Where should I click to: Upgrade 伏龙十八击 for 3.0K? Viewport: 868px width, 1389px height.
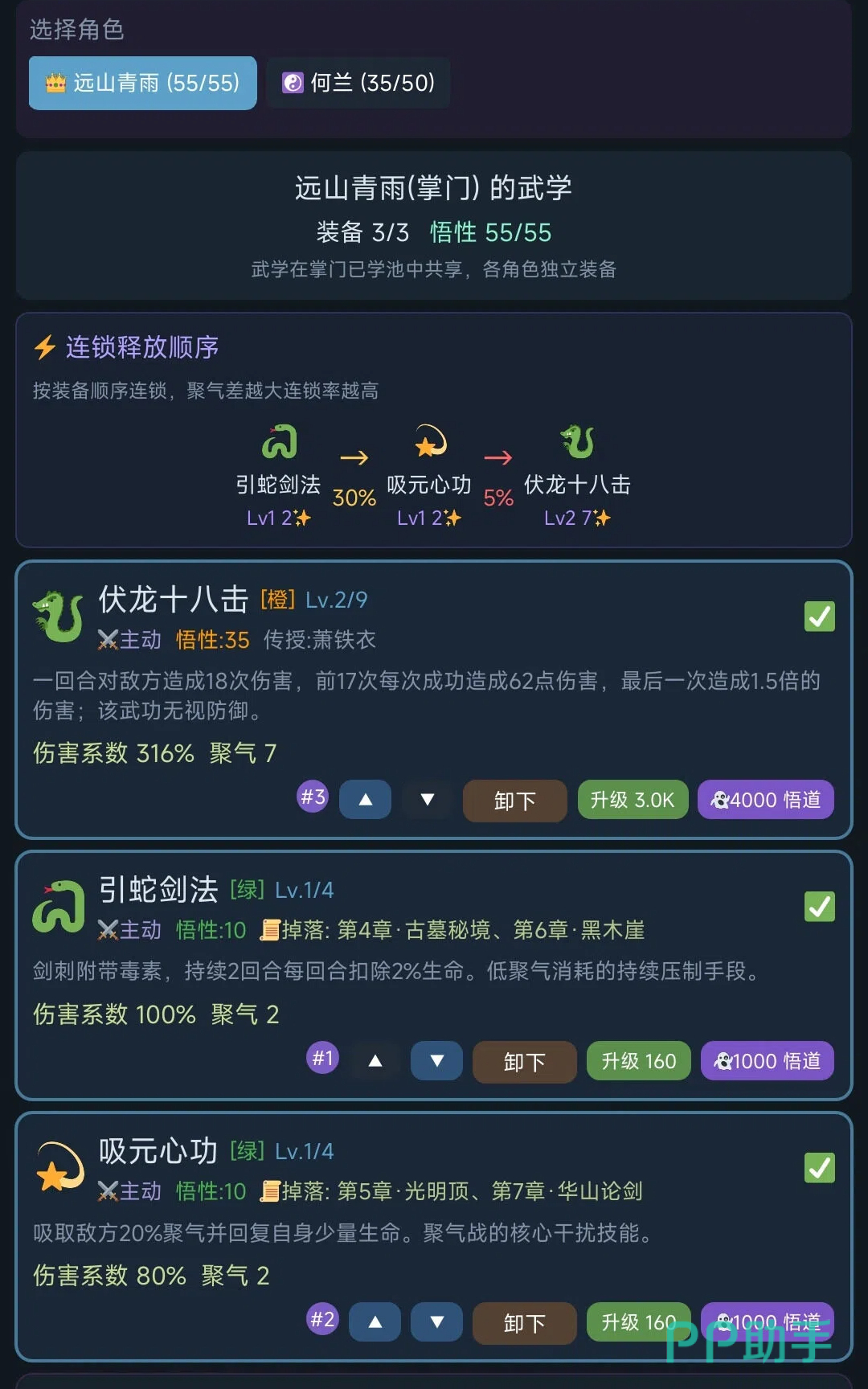(633, 800)
